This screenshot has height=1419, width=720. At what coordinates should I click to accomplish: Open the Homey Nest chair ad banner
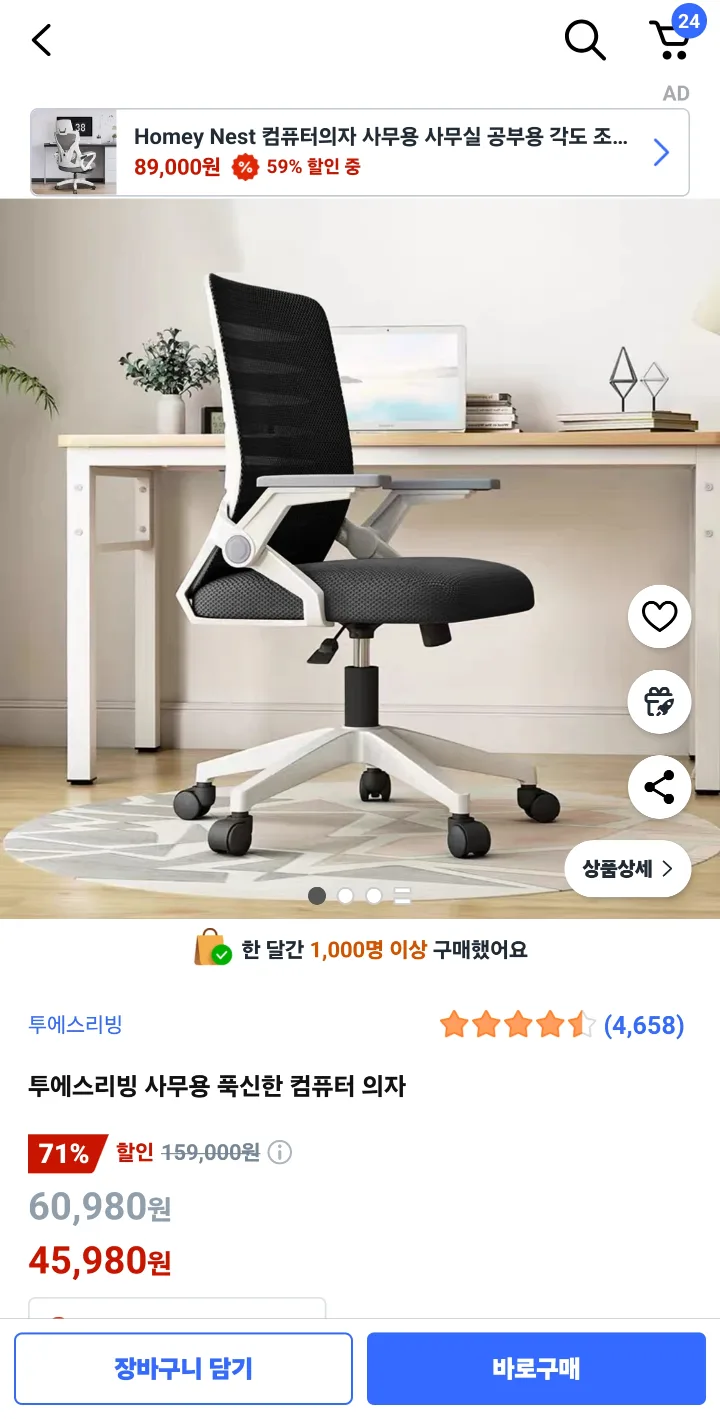click(x=360, y=152)
